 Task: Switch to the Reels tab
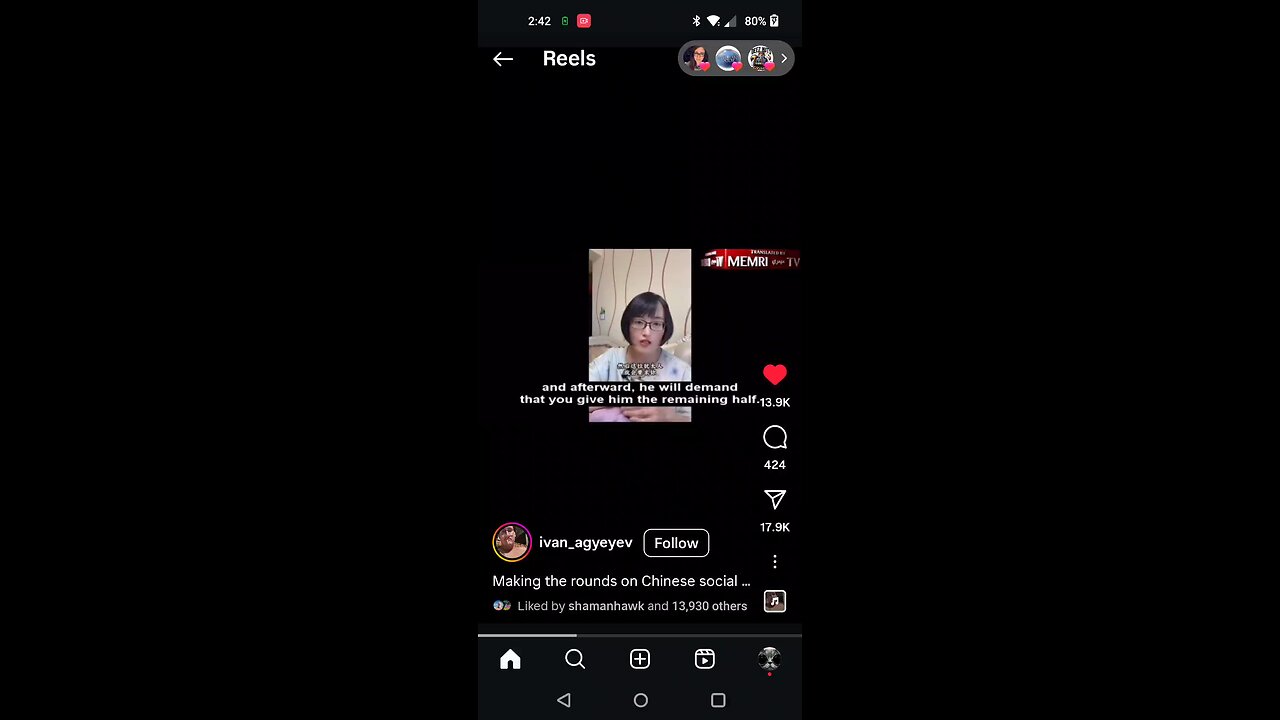click(x=705, y=659)
